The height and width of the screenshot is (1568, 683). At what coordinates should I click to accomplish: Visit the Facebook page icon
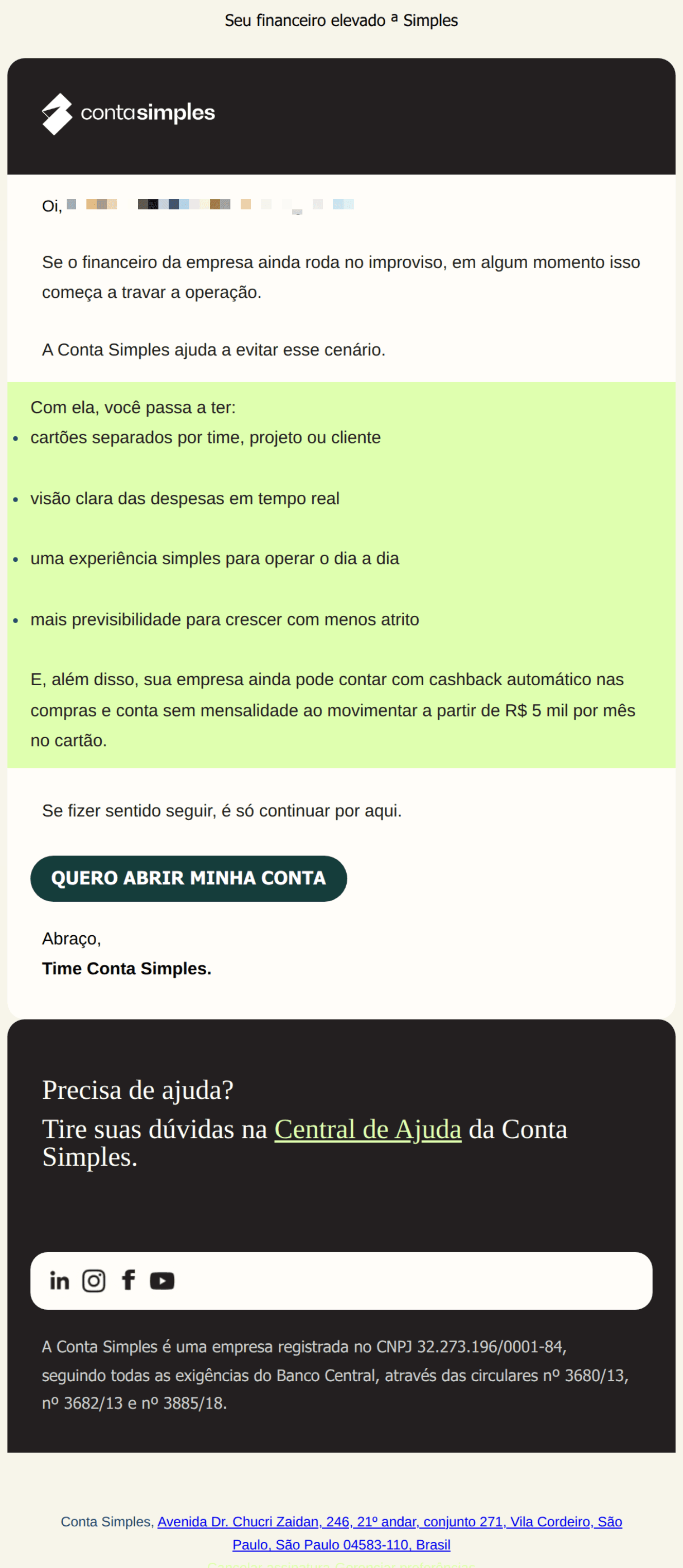128,1280
